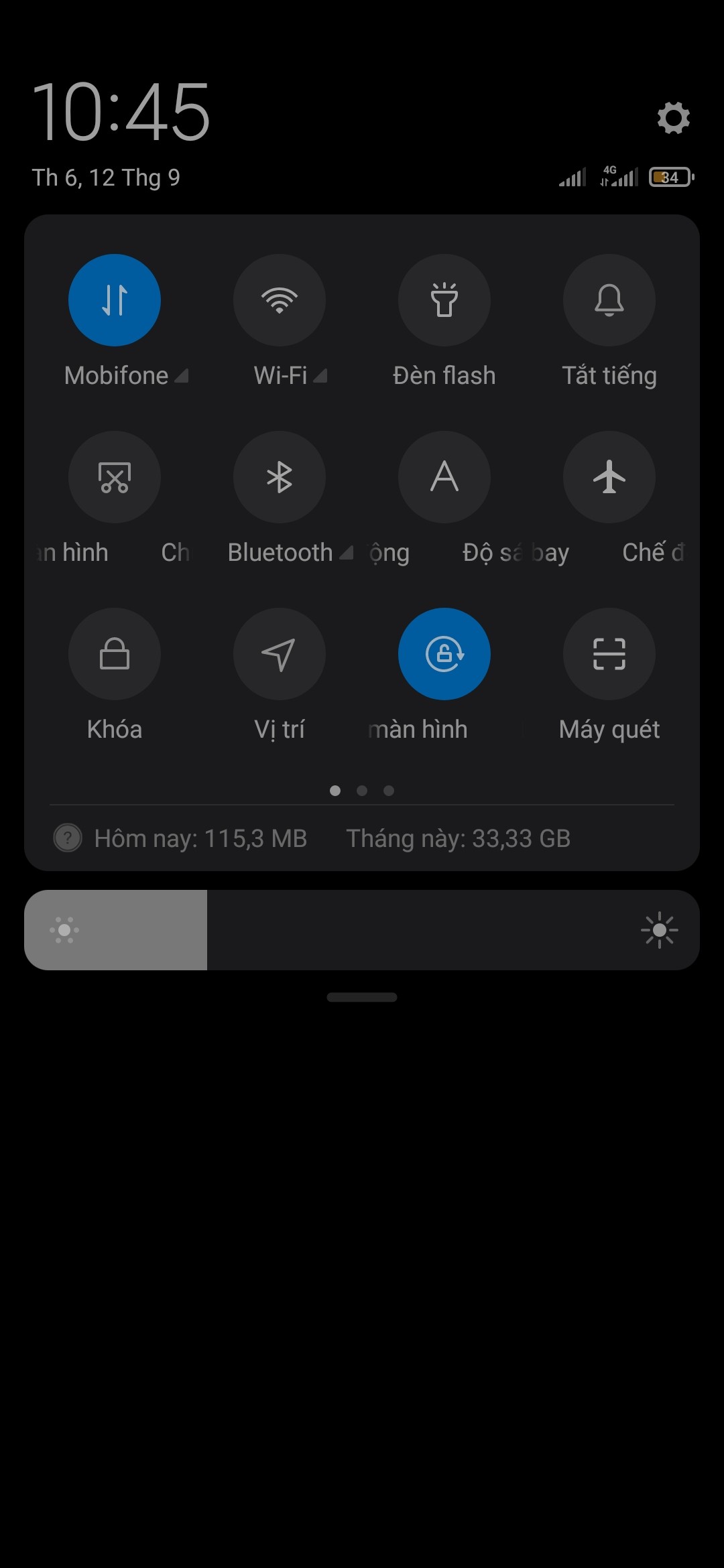Expand Bluetooth device options arrow
724x1568 pixels.
347,553
